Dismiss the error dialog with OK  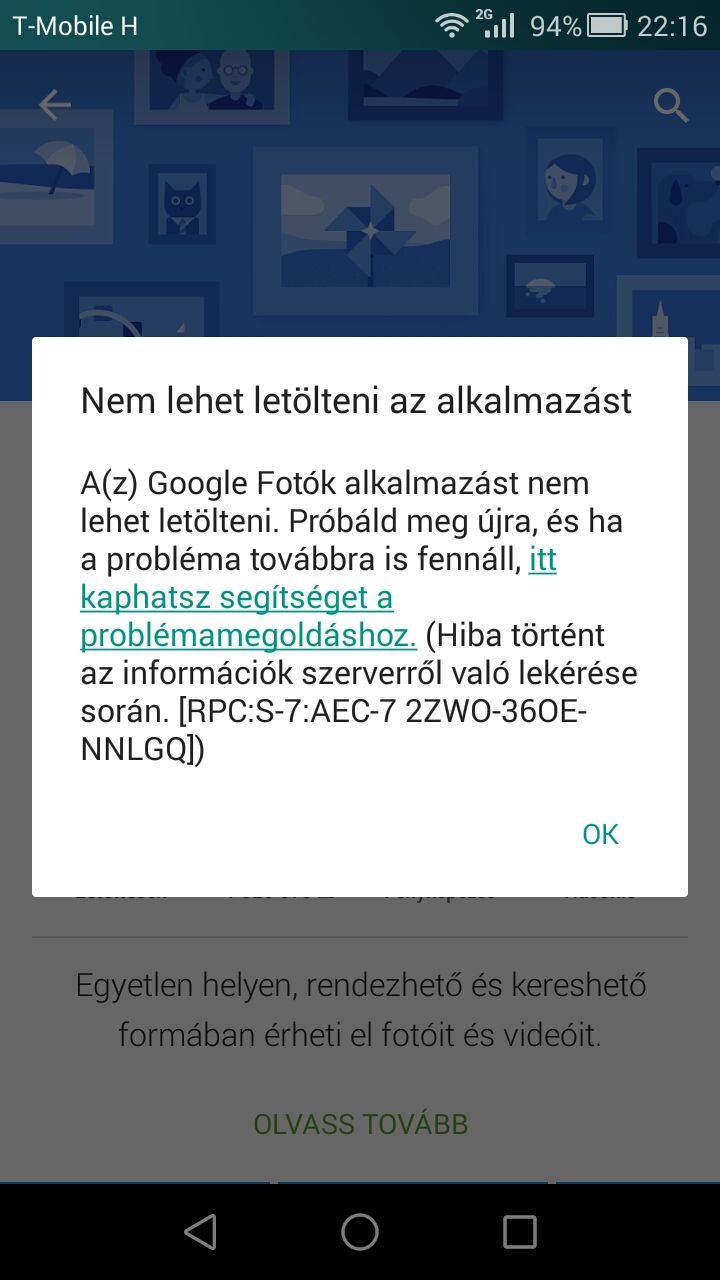click(600, 834)
